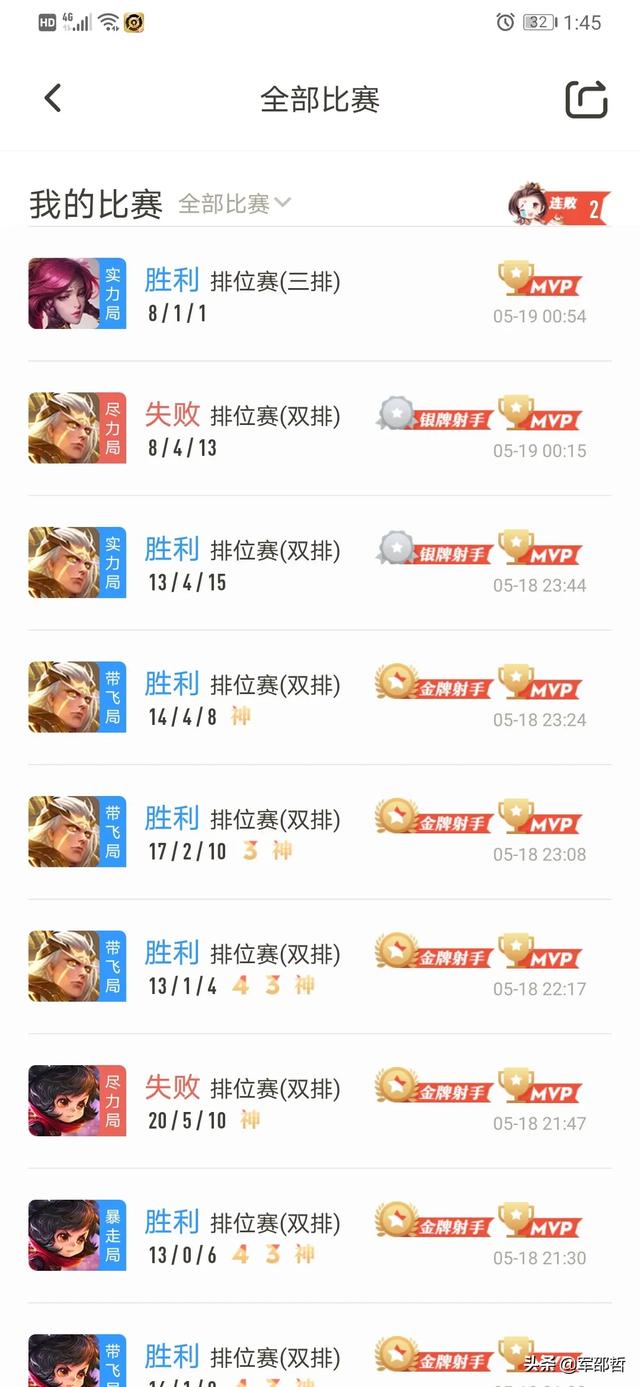The height and width of the screenshot is (1387, 640).
Task: Open the 20/5/10 lost match at 21:47
Action: 320,1101
